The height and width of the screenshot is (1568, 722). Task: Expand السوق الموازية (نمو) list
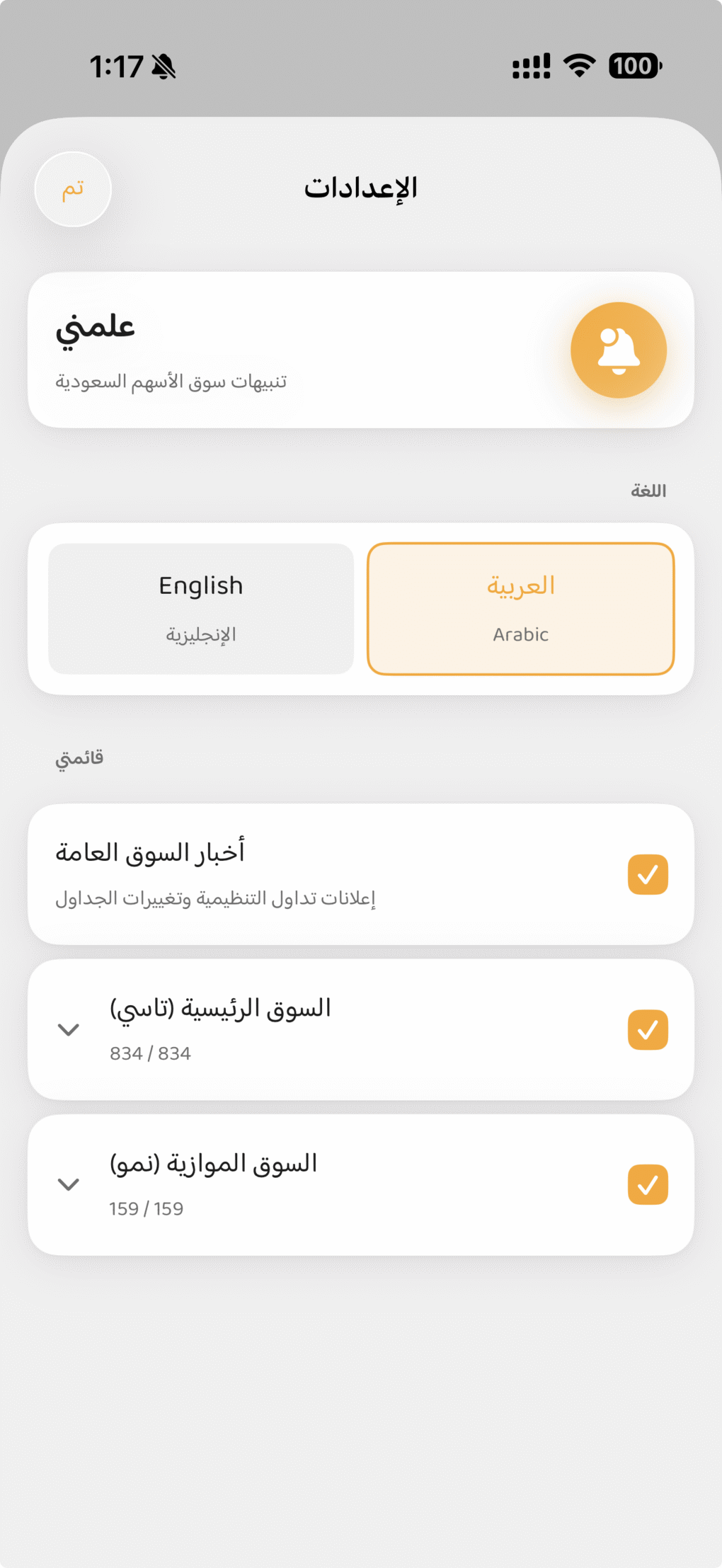coord(69,1184)
